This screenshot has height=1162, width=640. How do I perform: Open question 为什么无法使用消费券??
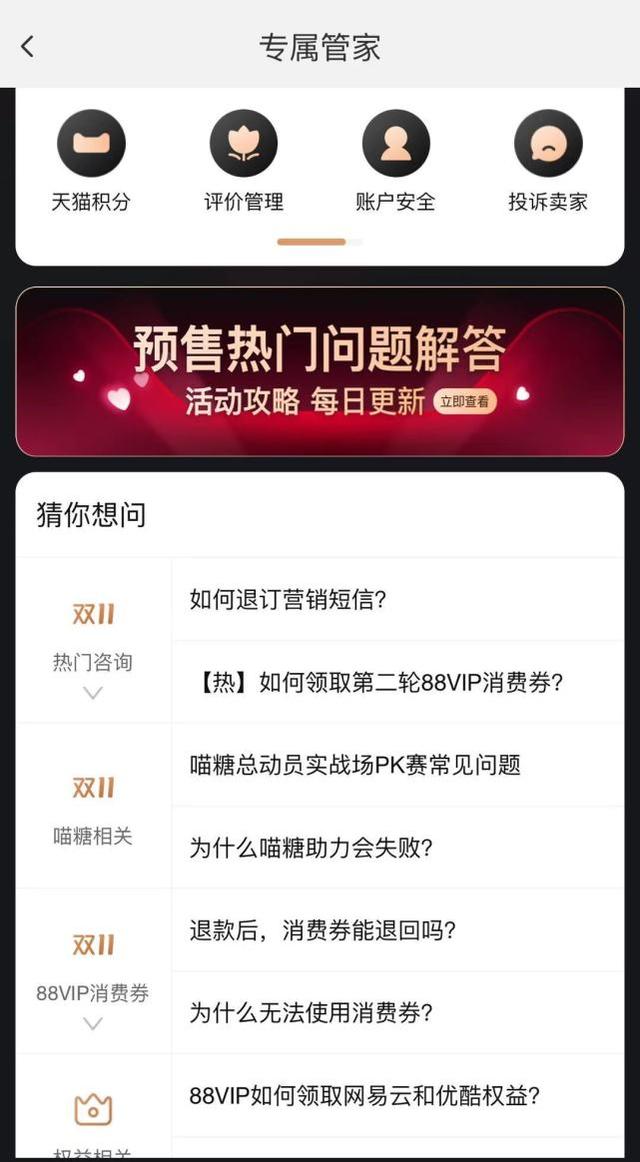pos(311,1012)
